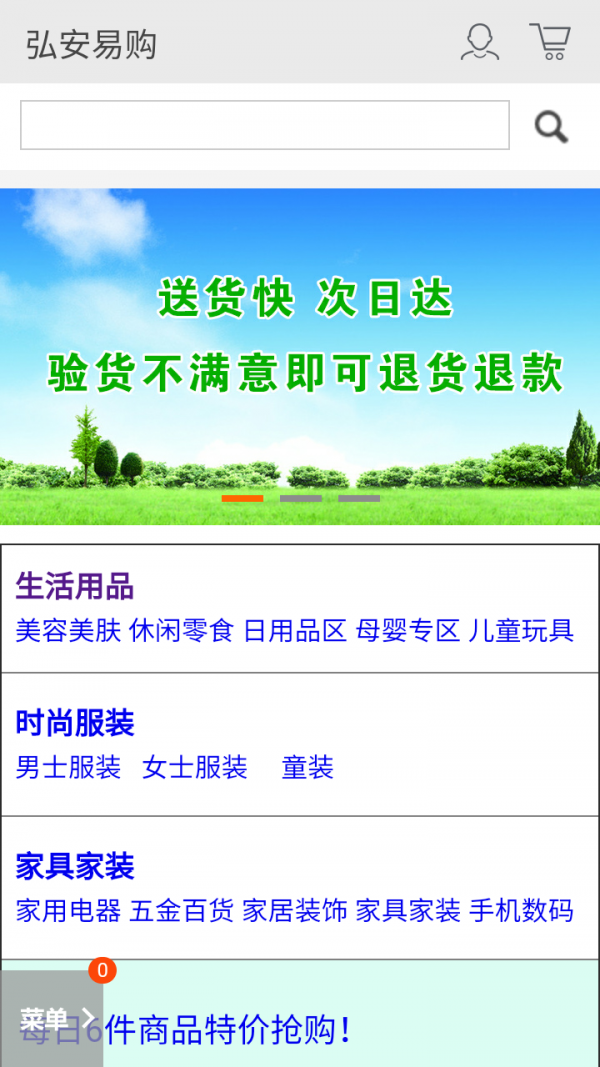Browse 美容美肤 products
Image resolution: width=600 pixels, height=1067 pixels.
tap(68, 631)
